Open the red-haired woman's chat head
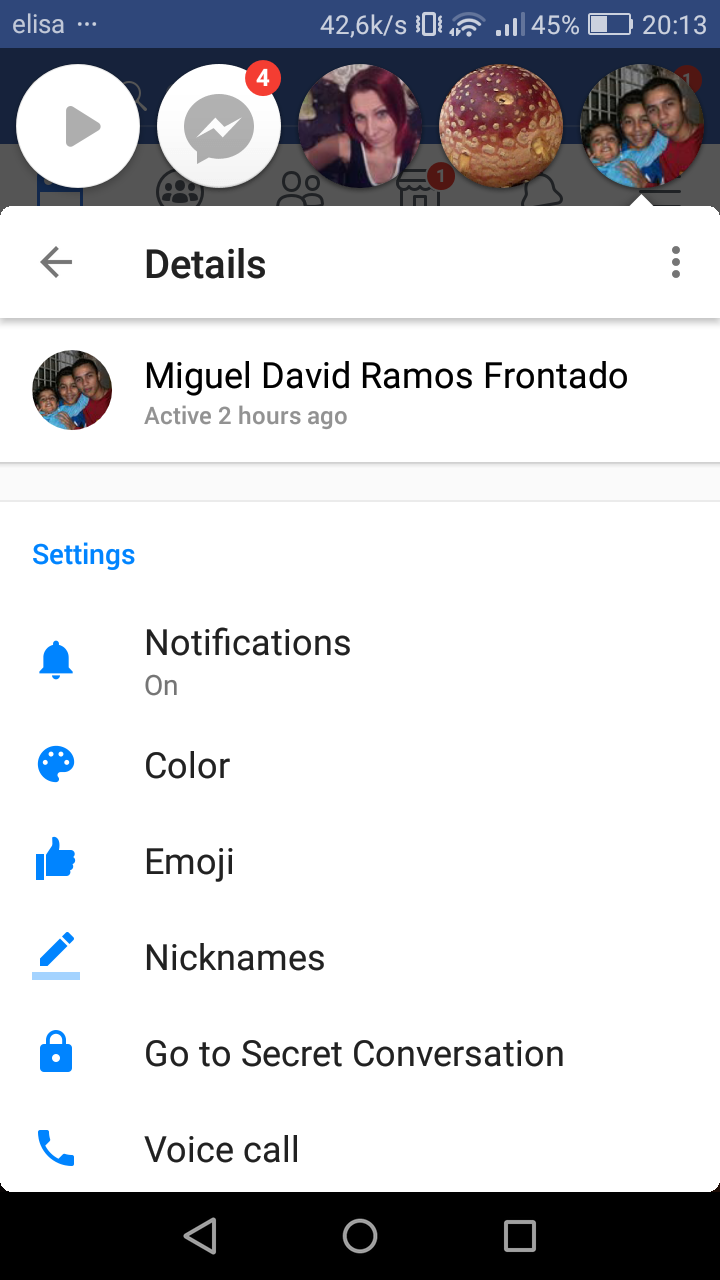 tap(360, 126)
